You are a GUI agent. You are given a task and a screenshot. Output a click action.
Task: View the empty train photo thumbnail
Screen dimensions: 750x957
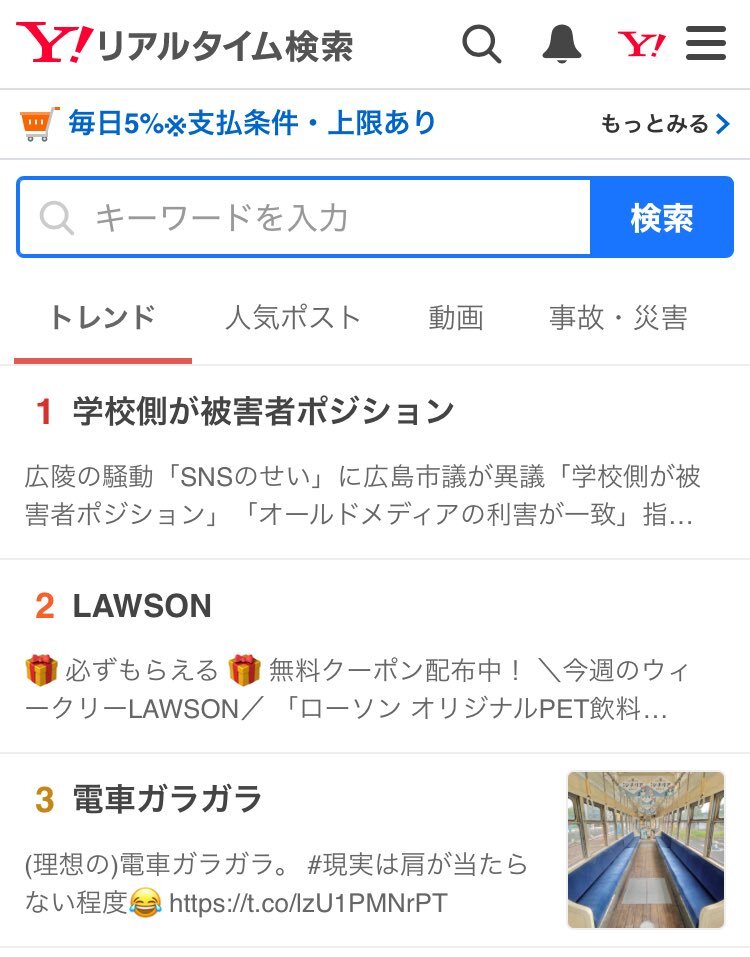coord(645,849)
